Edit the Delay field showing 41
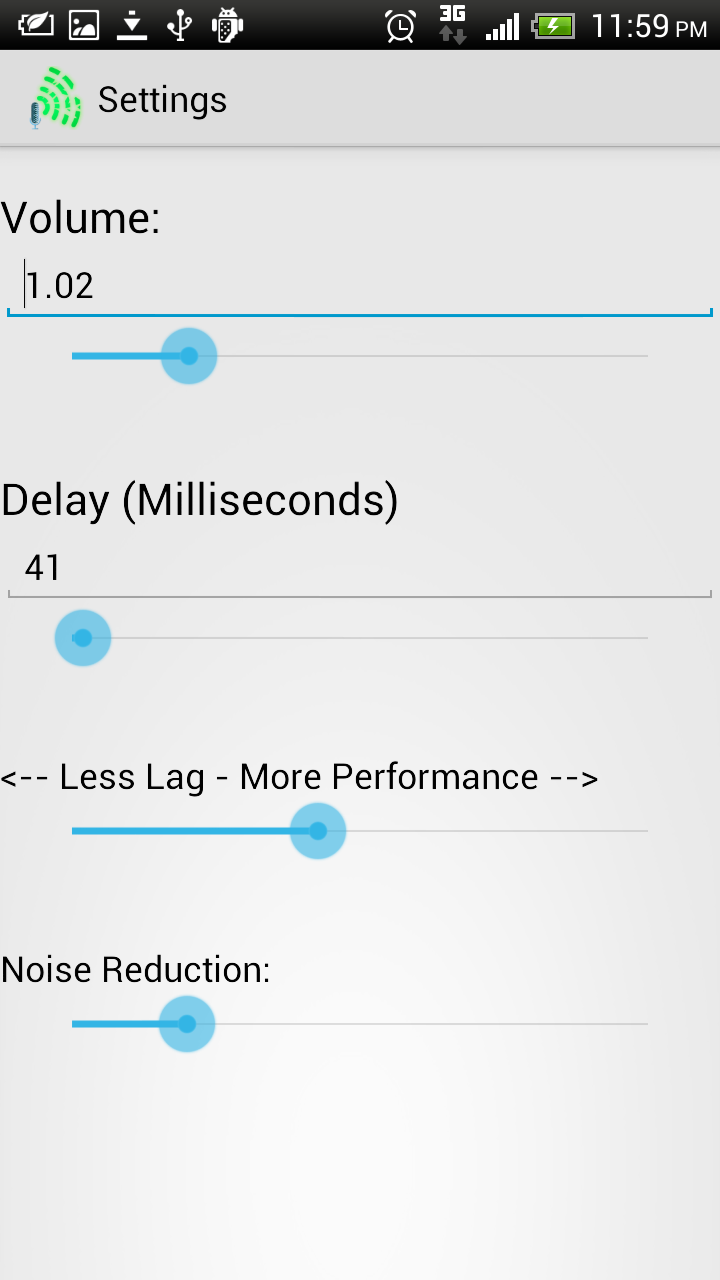This screenshot has width=720, height=1280. [x=360, y=569]
